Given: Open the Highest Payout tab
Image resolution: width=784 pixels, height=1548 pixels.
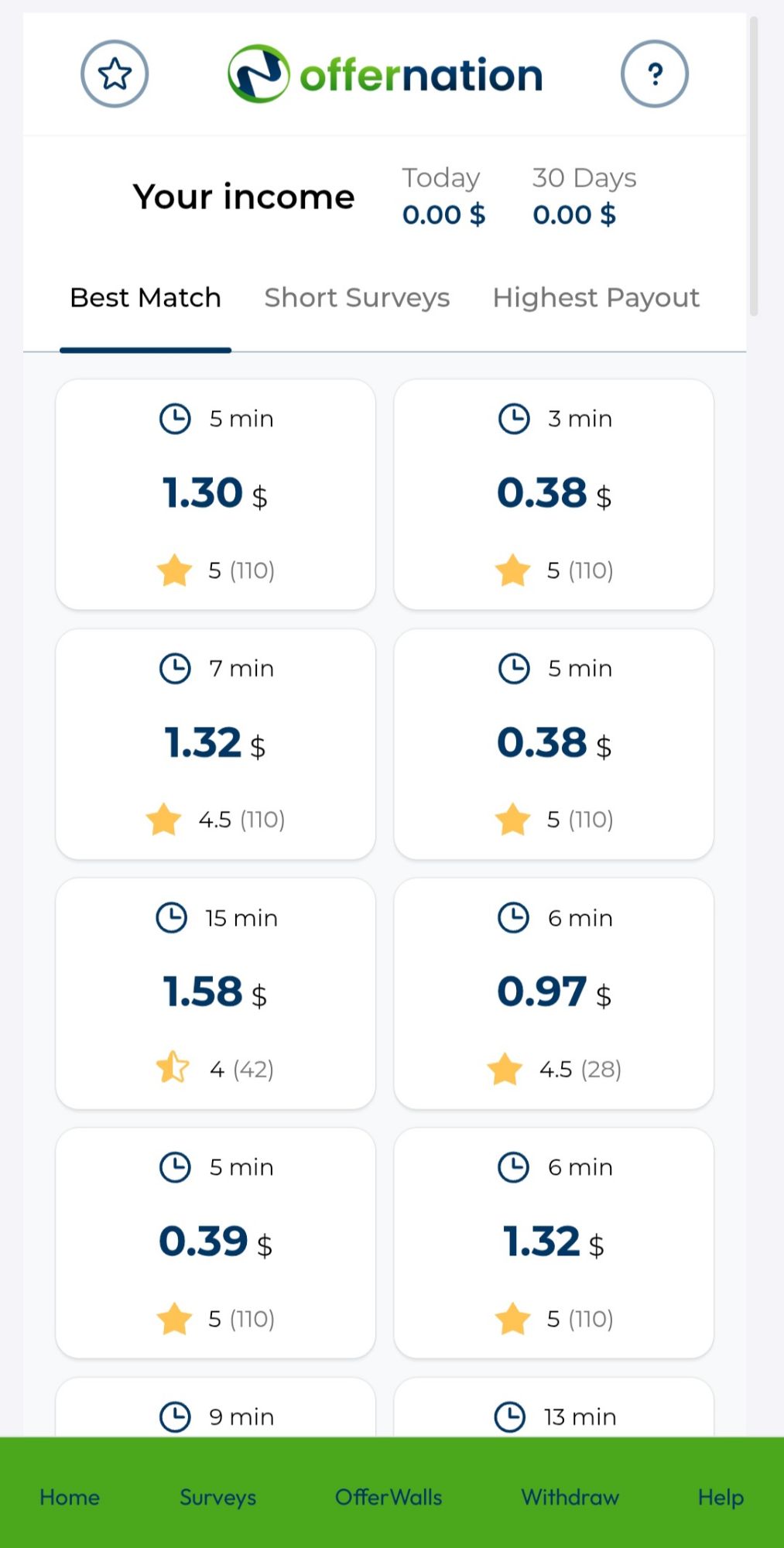Looking at the screenshot, I should tap(596, 298).
